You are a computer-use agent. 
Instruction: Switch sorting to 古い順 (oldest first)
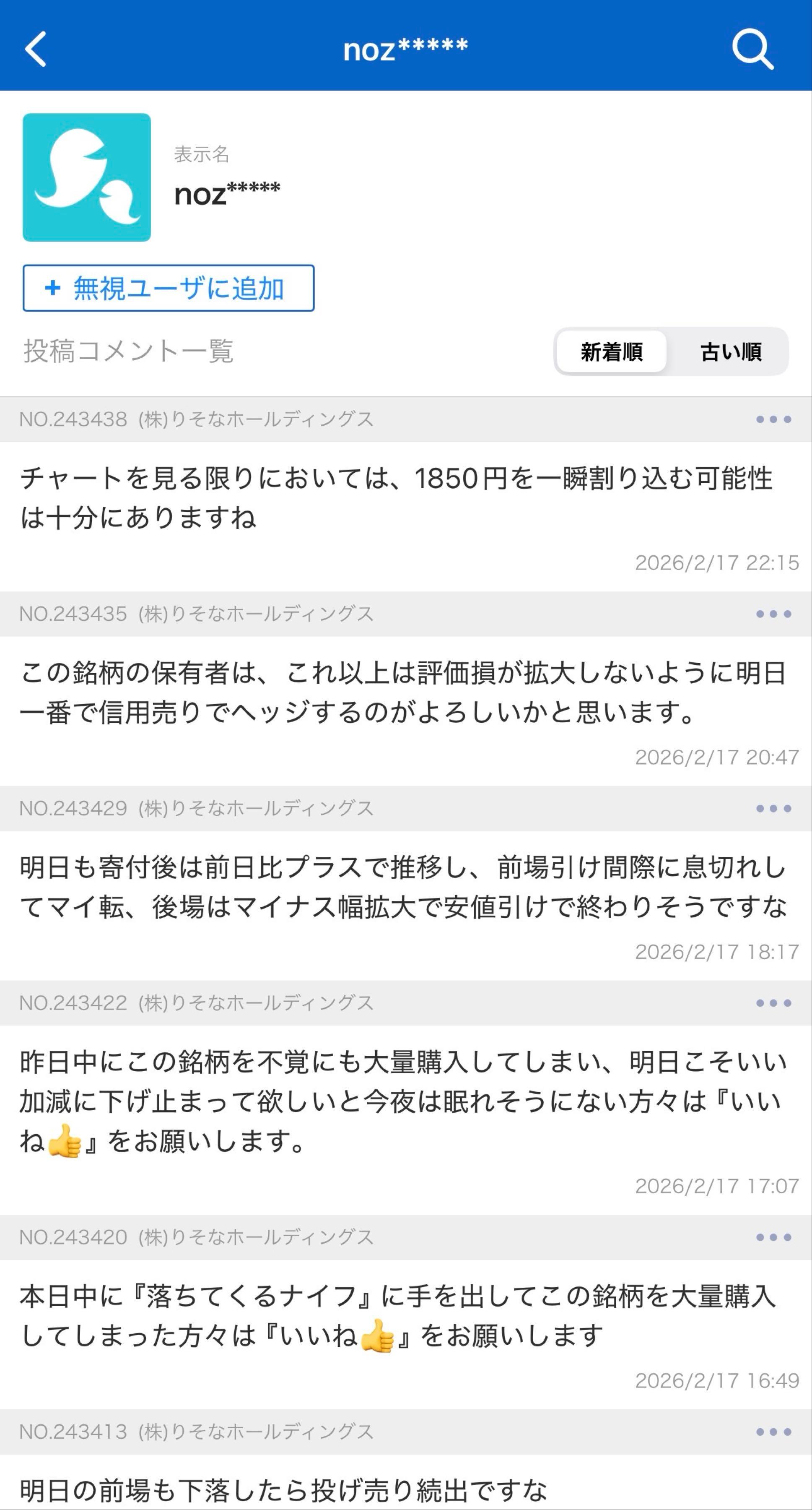[x=732, y=352]
